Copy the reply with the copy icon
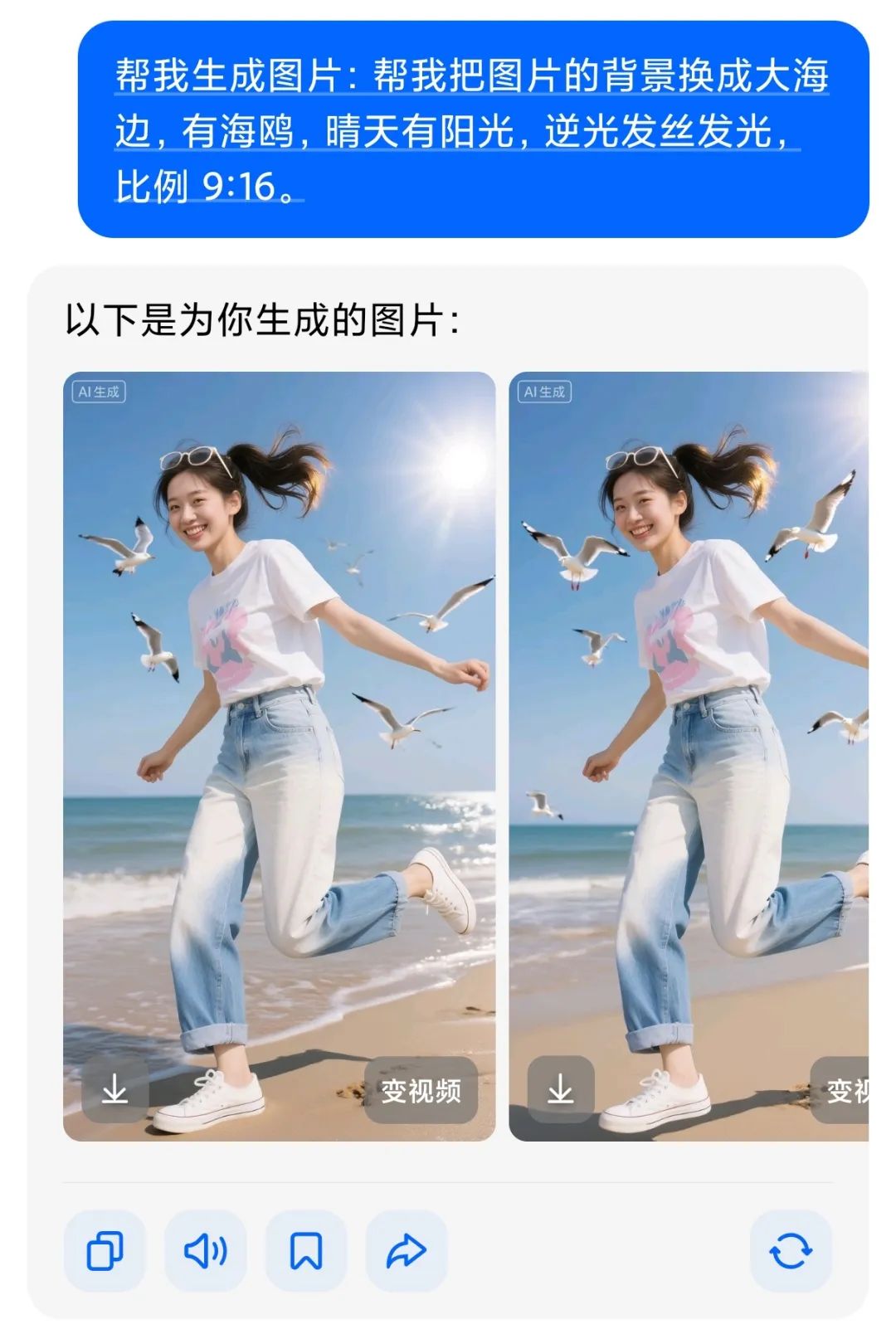Image resolution: width=896 pixels, height=1334 pixels. (x=105, y=1250)
